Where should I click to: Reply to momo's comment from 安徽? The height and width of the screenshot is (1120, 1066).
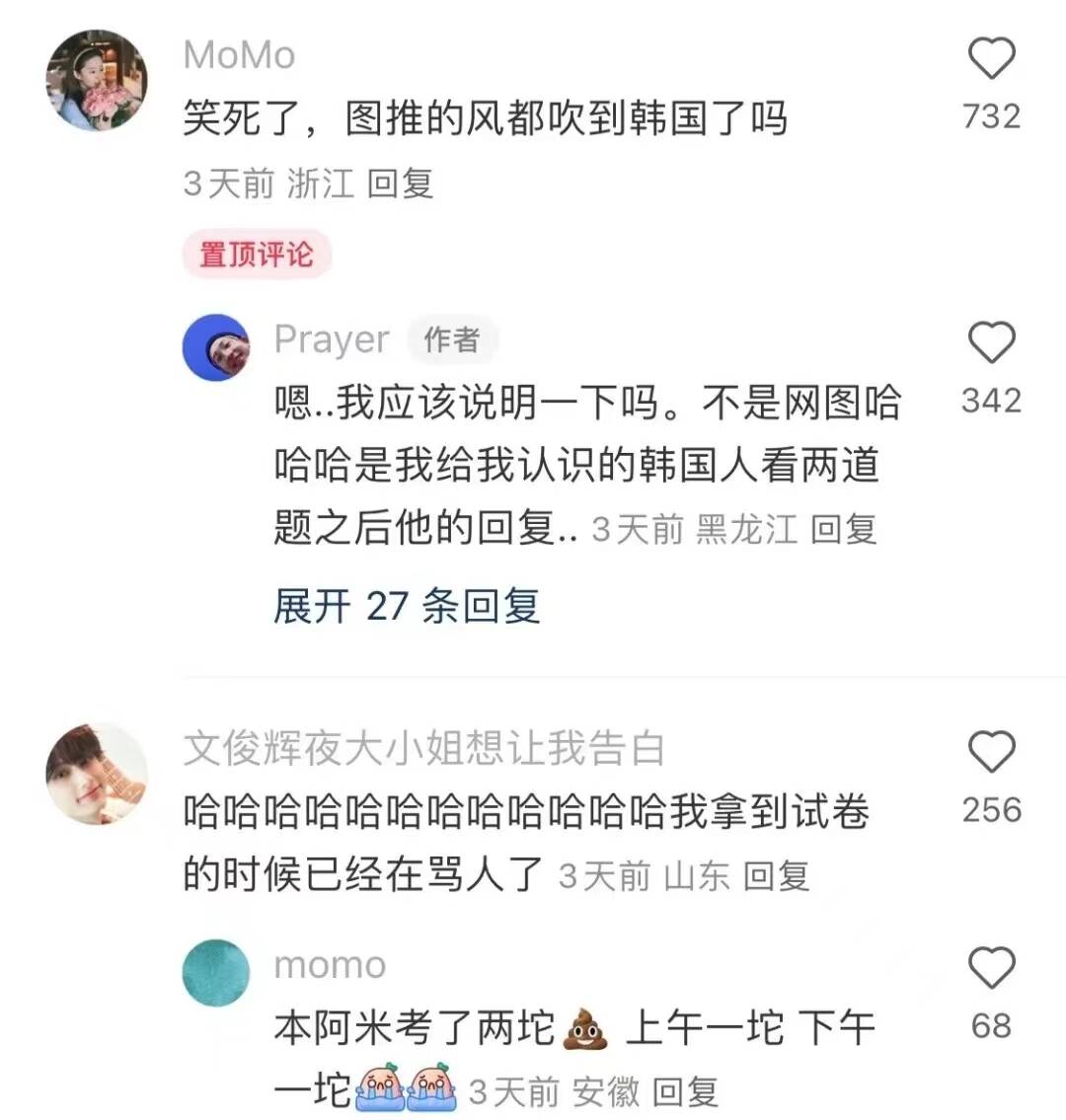685,1091
